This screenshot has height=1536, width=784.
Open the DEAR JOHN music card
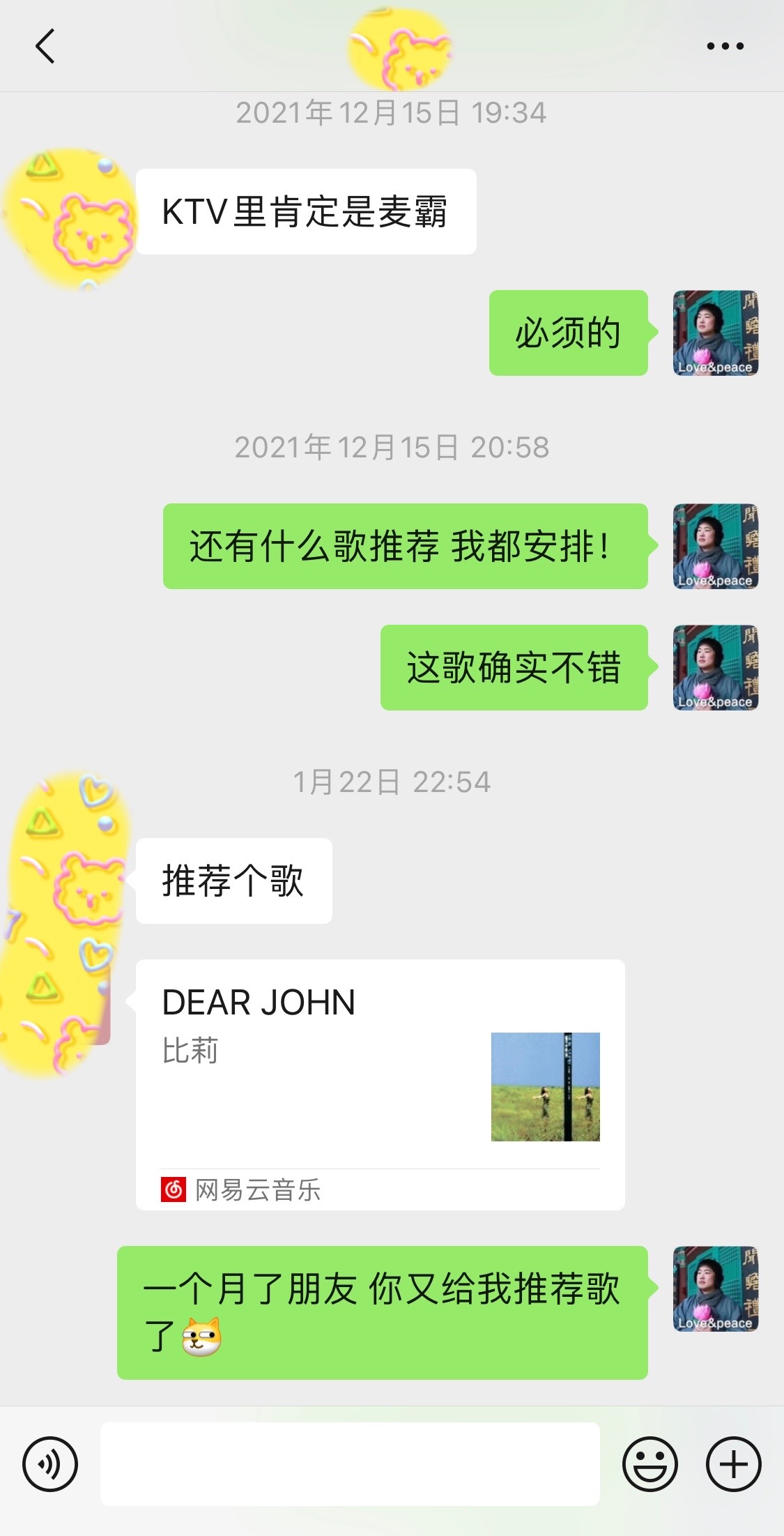[381, 1084]
